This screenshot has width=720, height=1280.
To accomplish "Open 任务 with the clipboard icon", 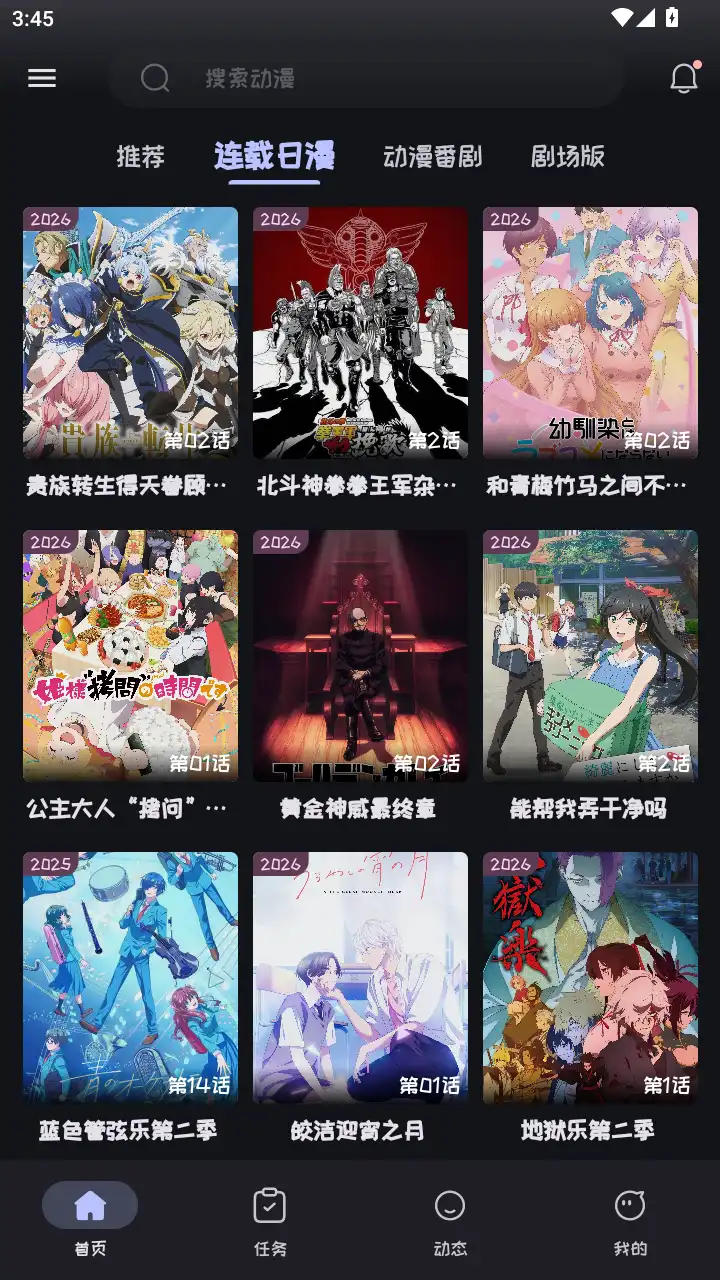I will [x=269, y=1205].
